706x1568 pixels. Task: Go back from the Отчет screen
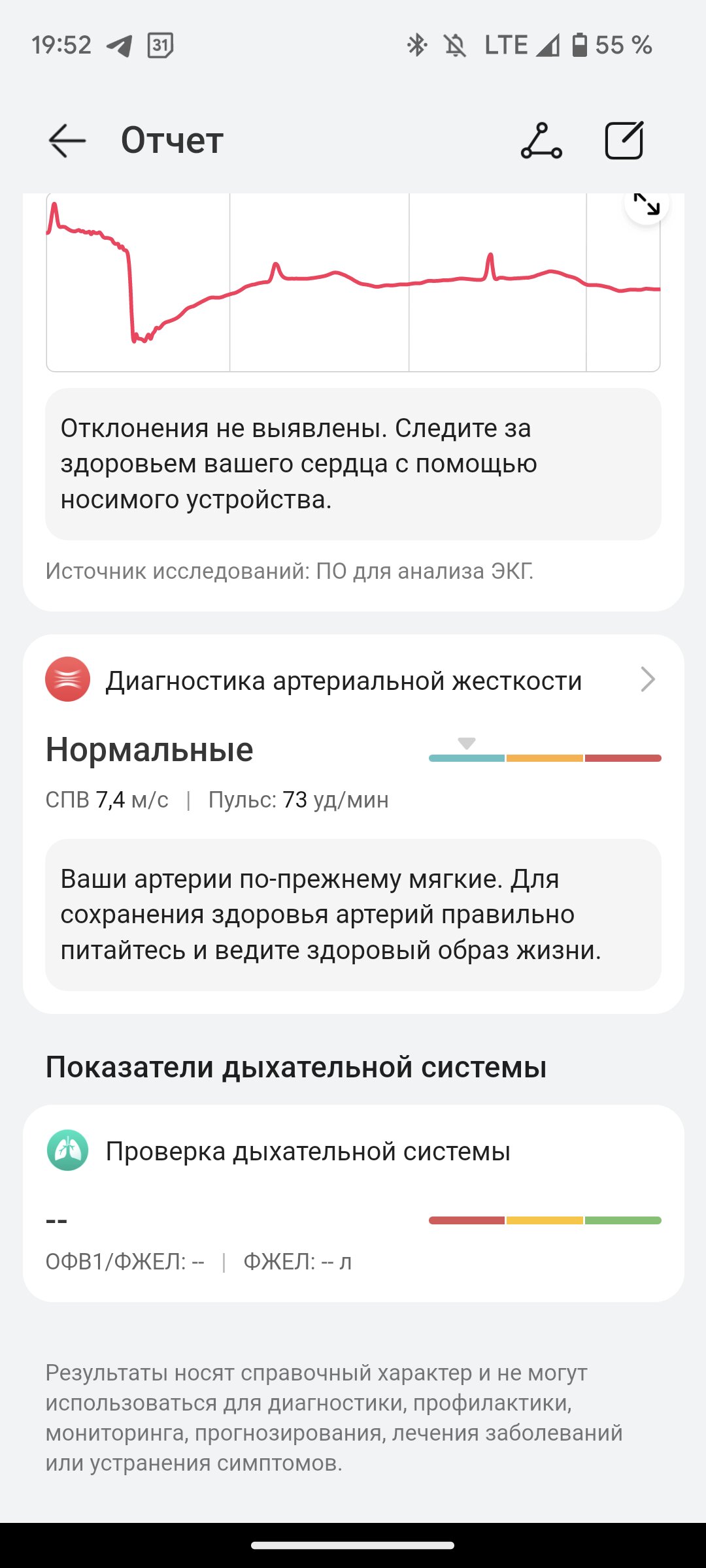(67, 140)
